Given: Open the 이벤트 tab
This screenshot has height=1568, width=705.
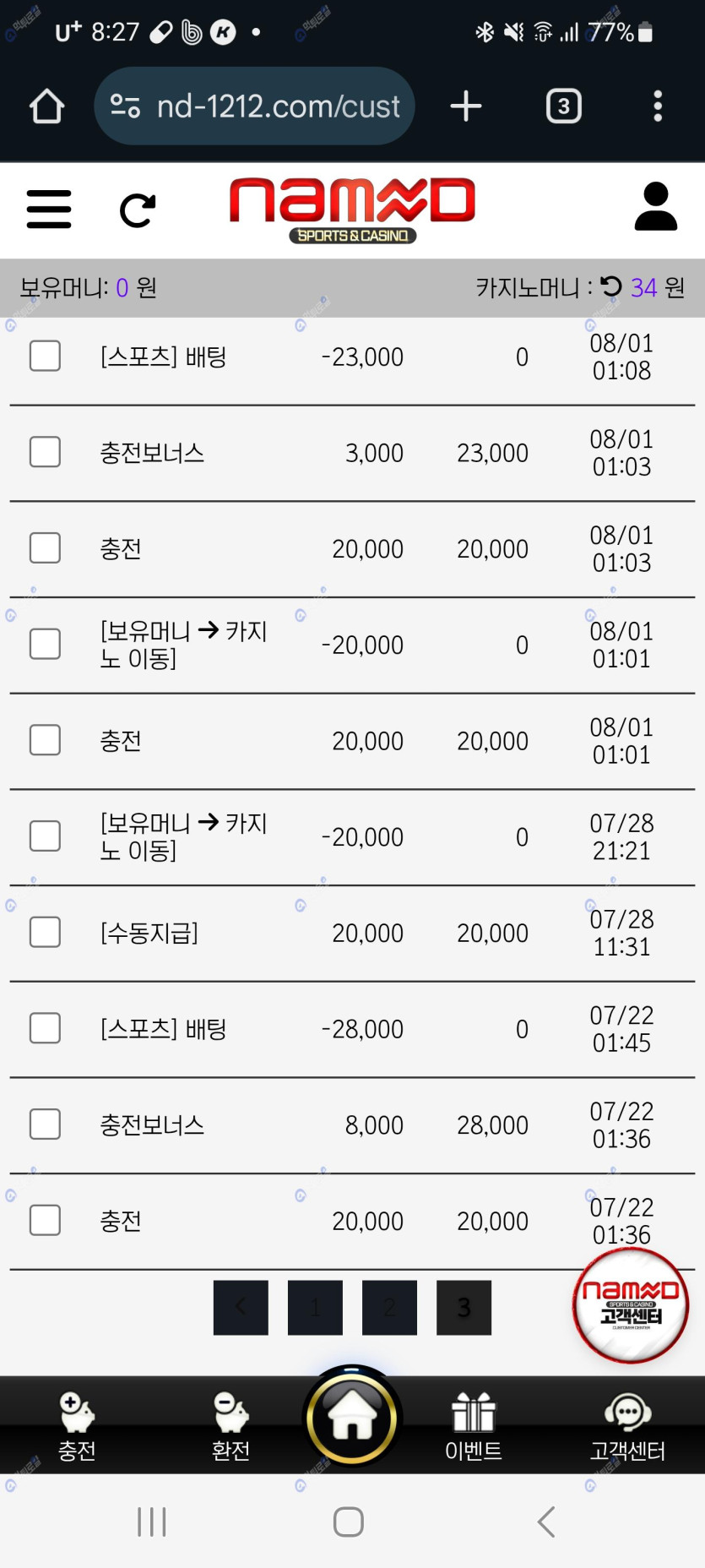Looking at the screenshot, I should click(473, 1426).
